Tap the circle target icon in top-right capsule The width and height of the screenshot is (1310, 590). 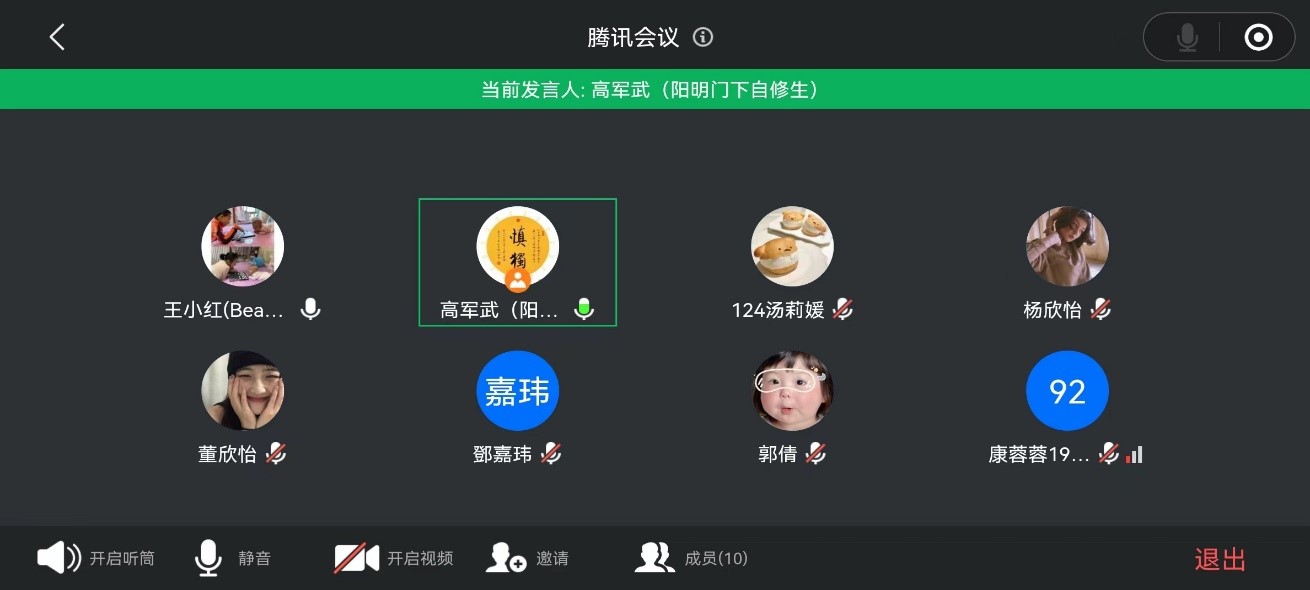point(1257,38)
